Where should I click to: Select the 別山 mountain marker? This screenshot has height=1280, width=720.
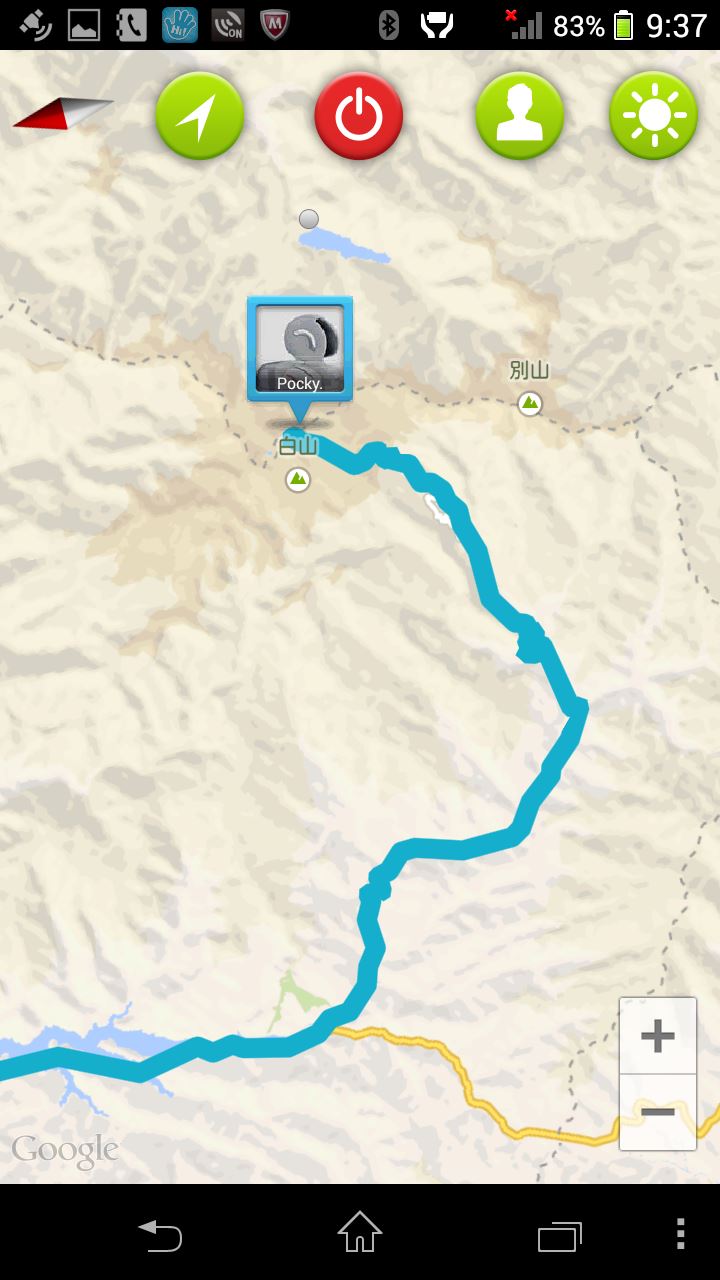click(530, 404)
